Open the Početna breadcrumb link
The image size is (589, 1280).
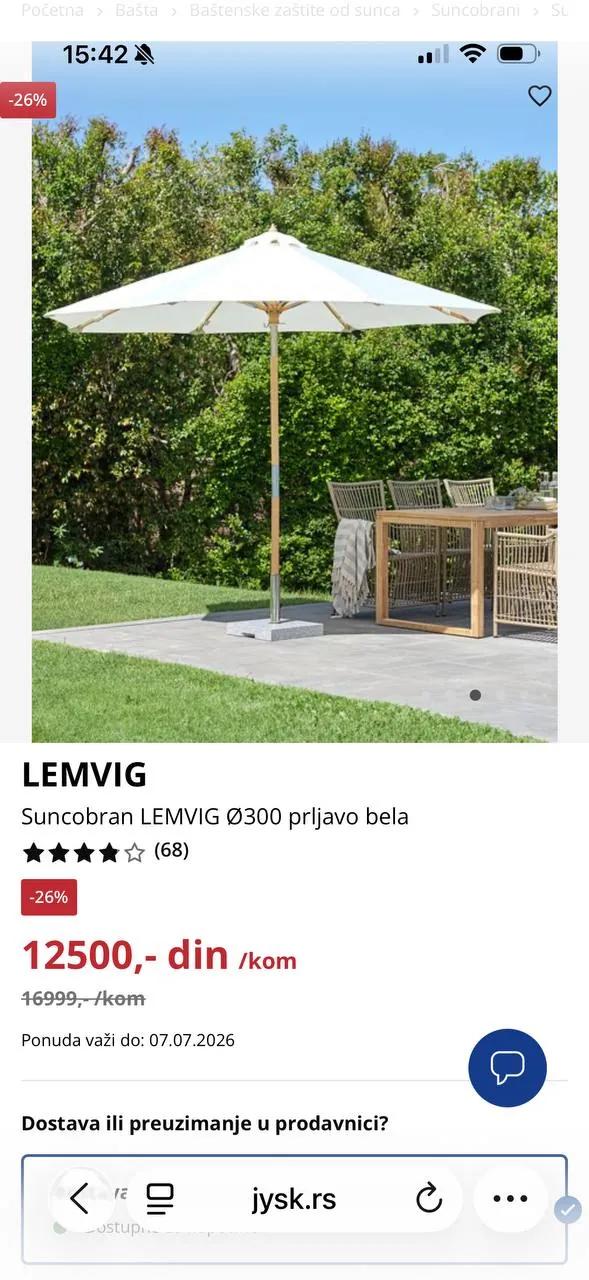pos(52,11)
